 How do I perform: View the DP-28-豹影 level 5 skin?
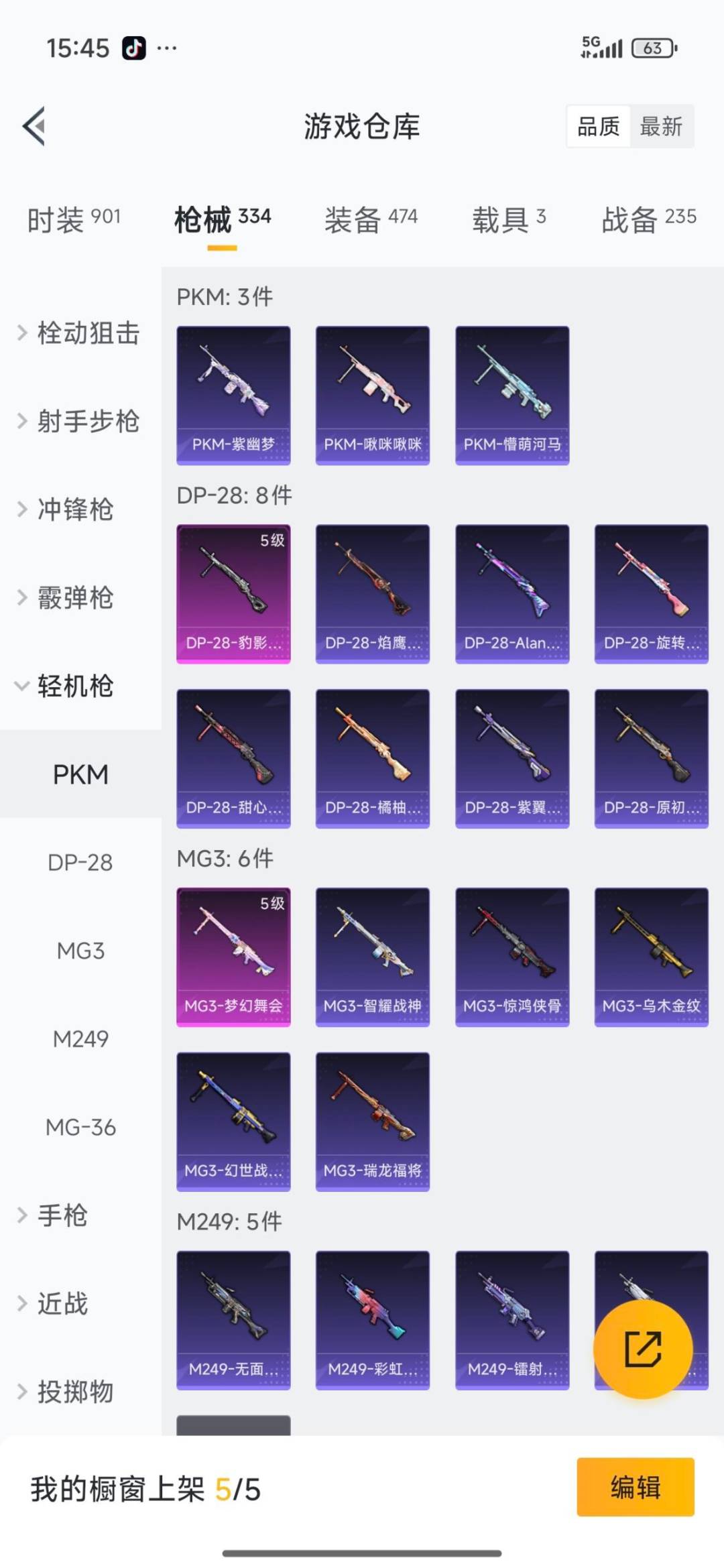[233, 593]
